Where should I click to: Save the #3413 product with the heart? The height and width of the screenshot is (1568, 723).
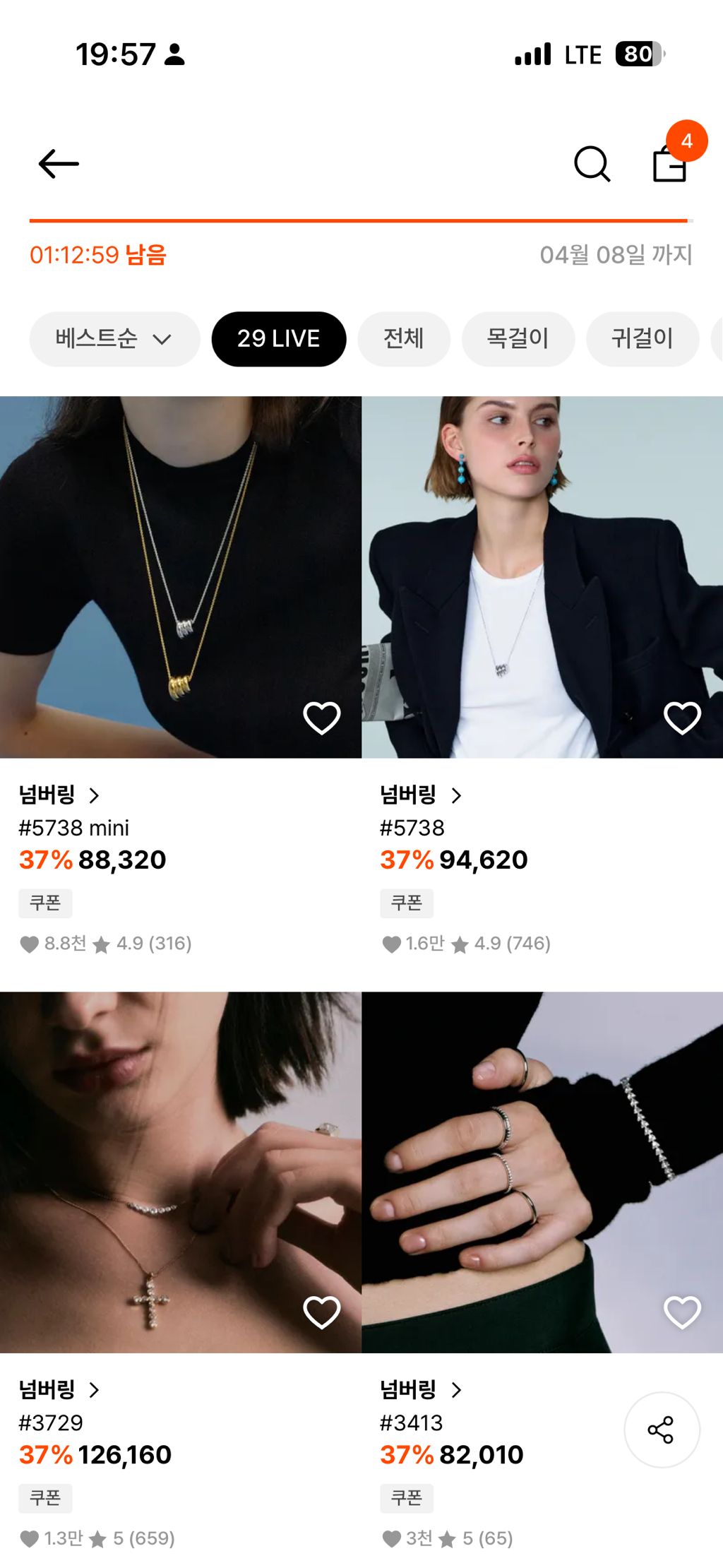(x=682, y=1312)
